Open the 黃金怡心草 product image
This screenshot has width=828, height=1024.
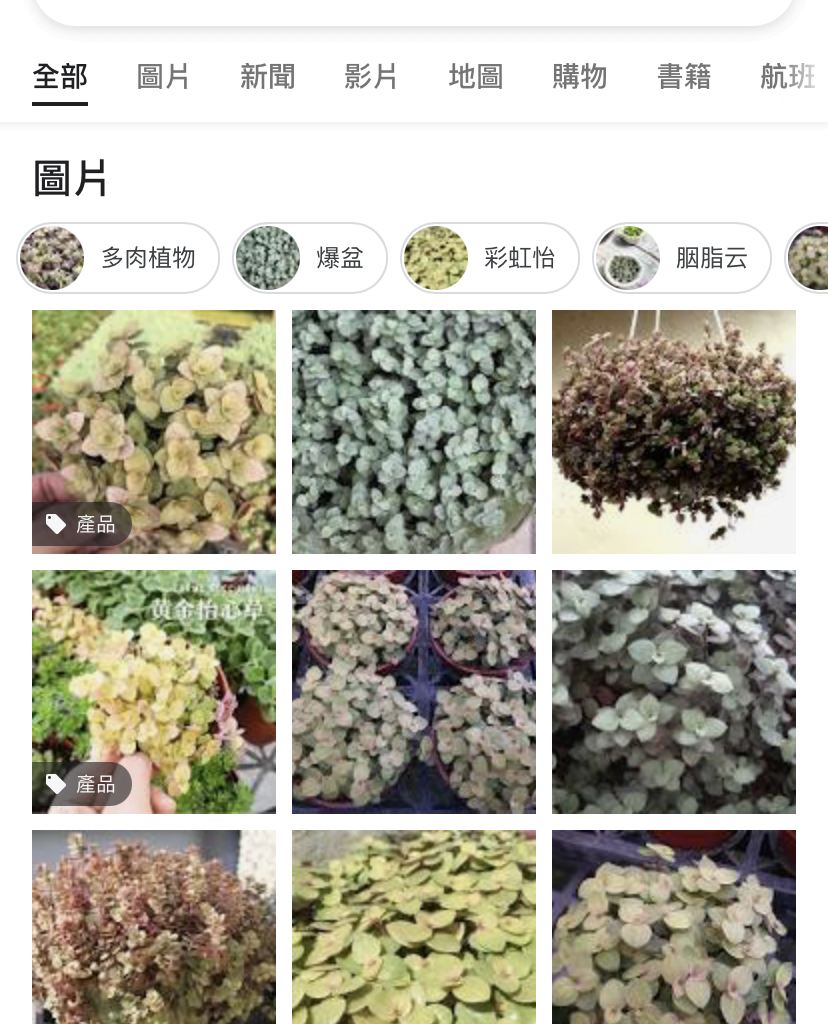(x=153, y=691)
